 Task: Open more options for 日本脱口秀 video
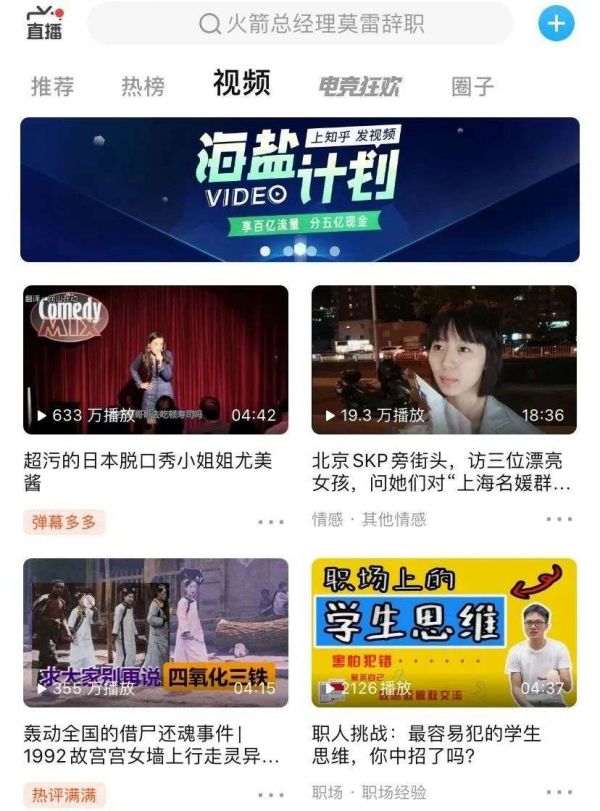(271, 521)
